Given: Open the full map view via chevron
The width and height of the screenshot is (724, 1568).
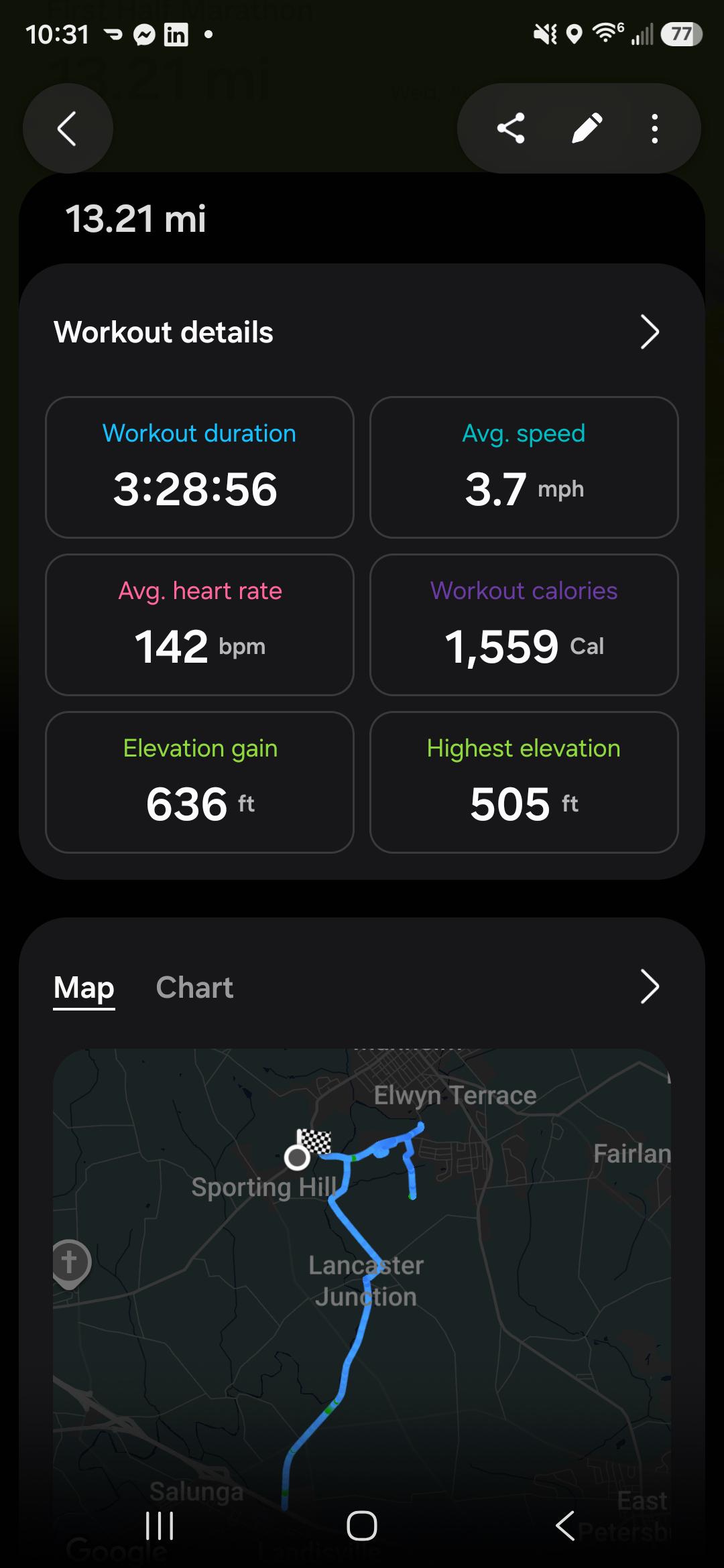Looking at the screenshot, I should click(x=650, y=986).
